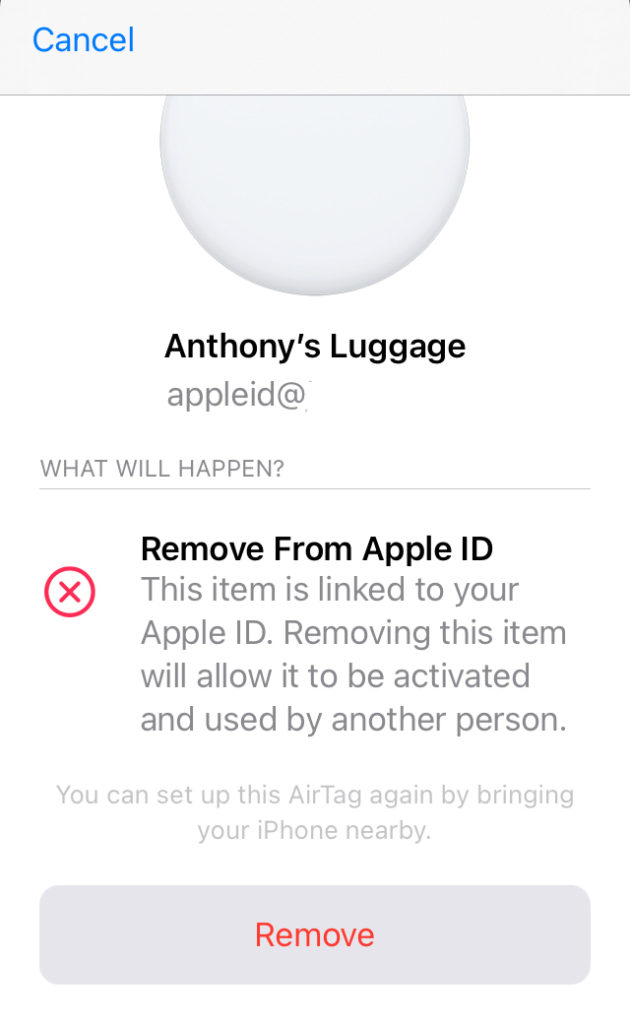Tap Remove to unlink Anthony's Luggage
Image resolution: width=630 pixels, height=1024 pixels.
(x=314, y=934)
